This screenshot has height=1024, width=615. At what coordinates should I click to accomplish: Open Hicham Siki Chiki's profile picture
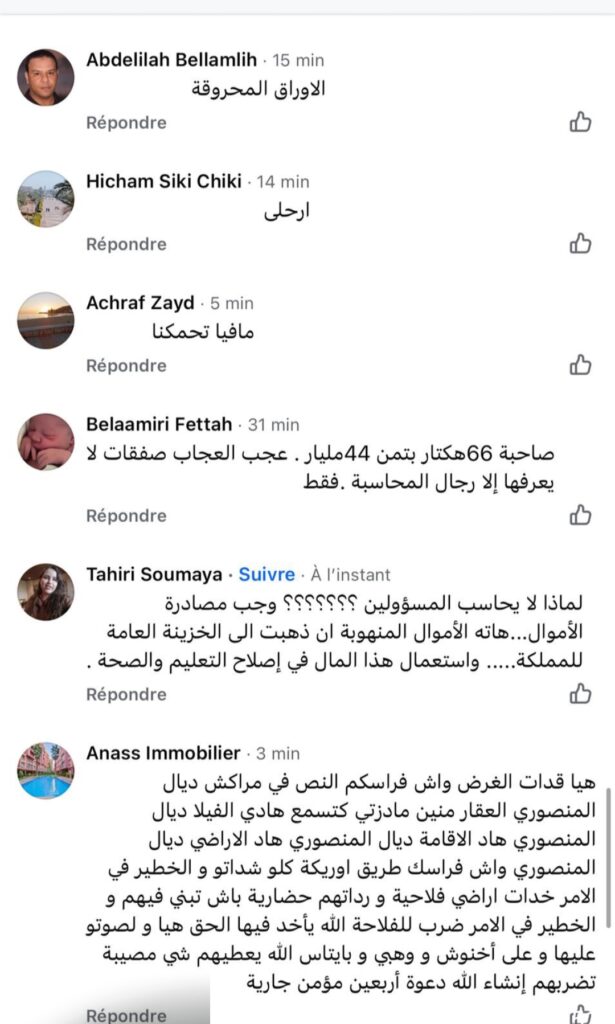[x=46, y=199]
